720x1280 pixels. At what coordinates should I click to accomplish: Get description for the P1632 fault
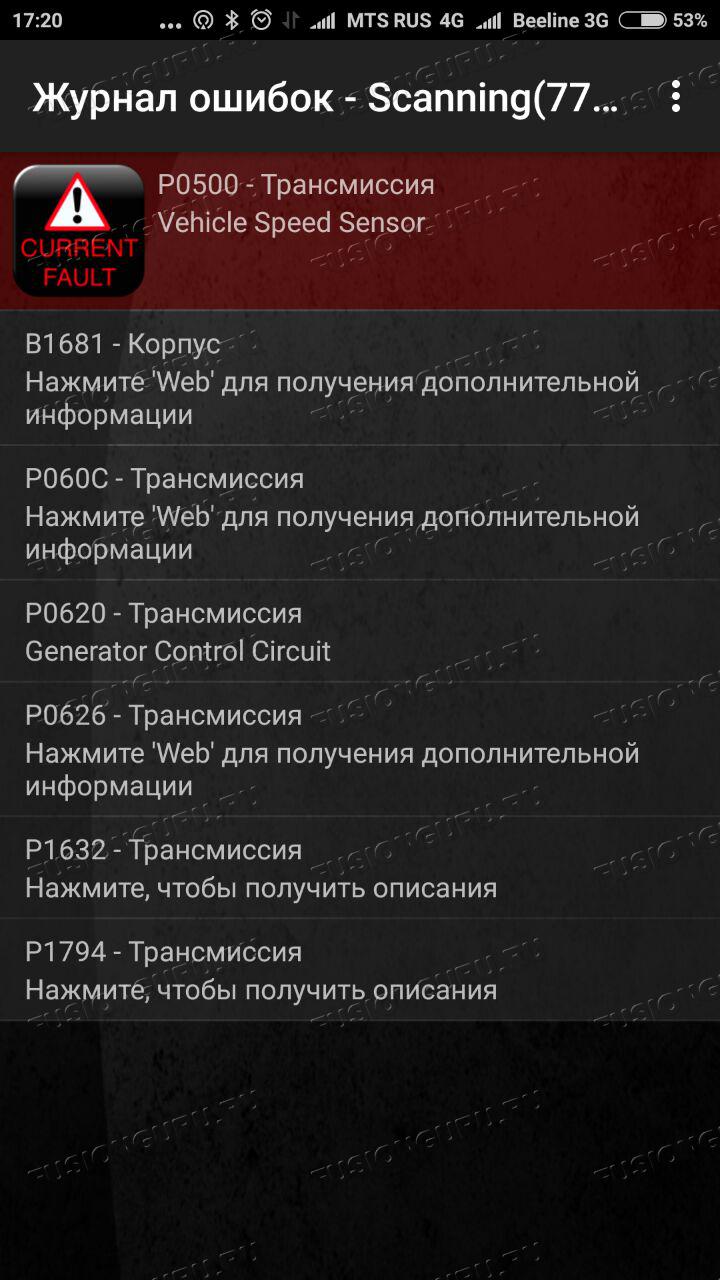[x=360, y=868]
